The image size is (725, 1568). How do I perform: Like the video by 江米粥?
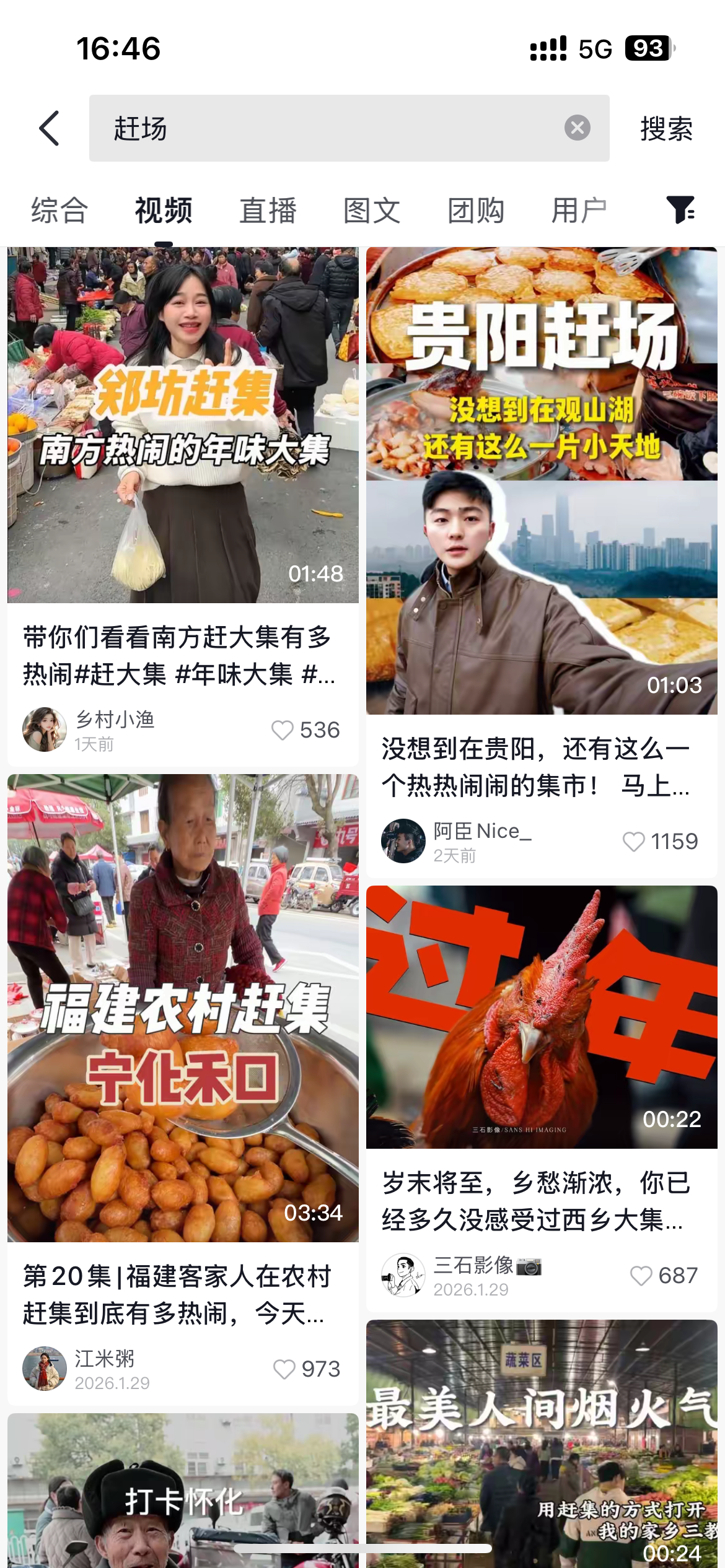tap(284, 1369)
